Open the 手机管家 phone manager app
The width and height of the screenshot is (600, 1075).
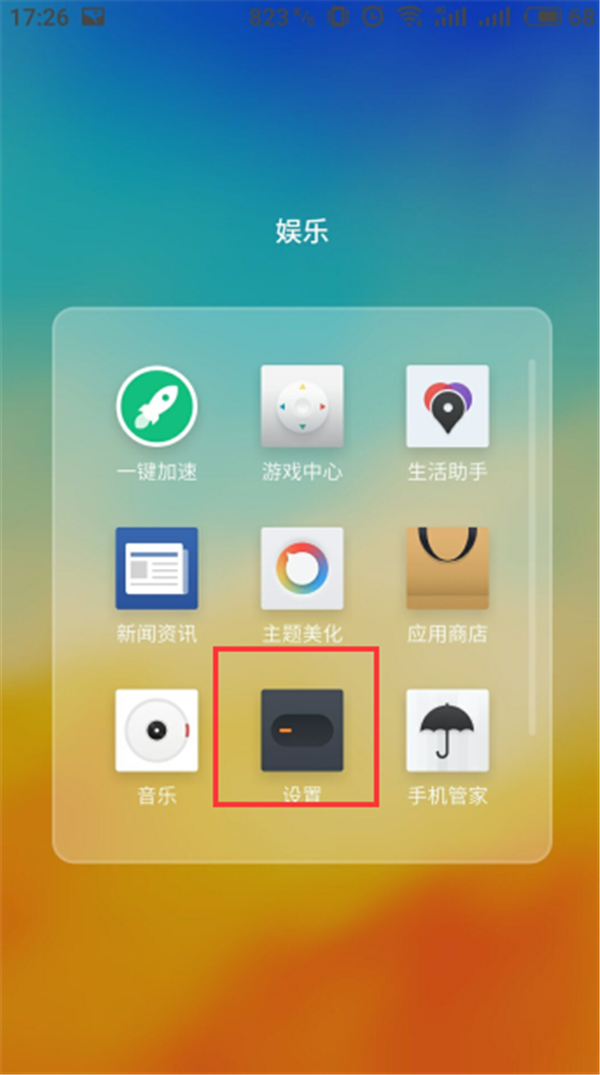click(x=447, y=730)
